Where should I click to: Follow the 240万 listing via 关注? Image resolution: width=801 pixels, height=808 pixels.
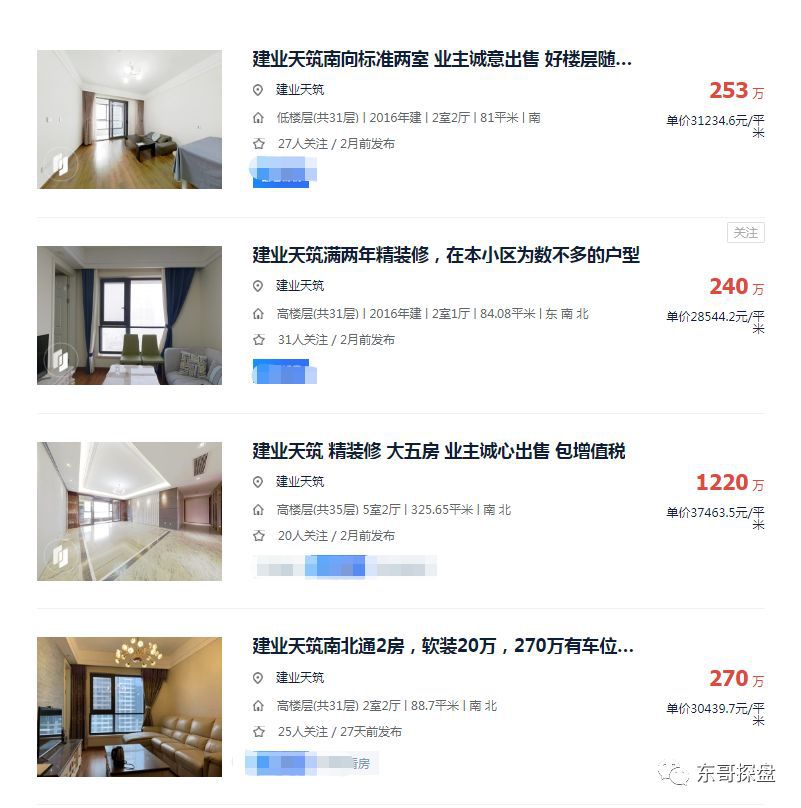[x=745, y=232]
